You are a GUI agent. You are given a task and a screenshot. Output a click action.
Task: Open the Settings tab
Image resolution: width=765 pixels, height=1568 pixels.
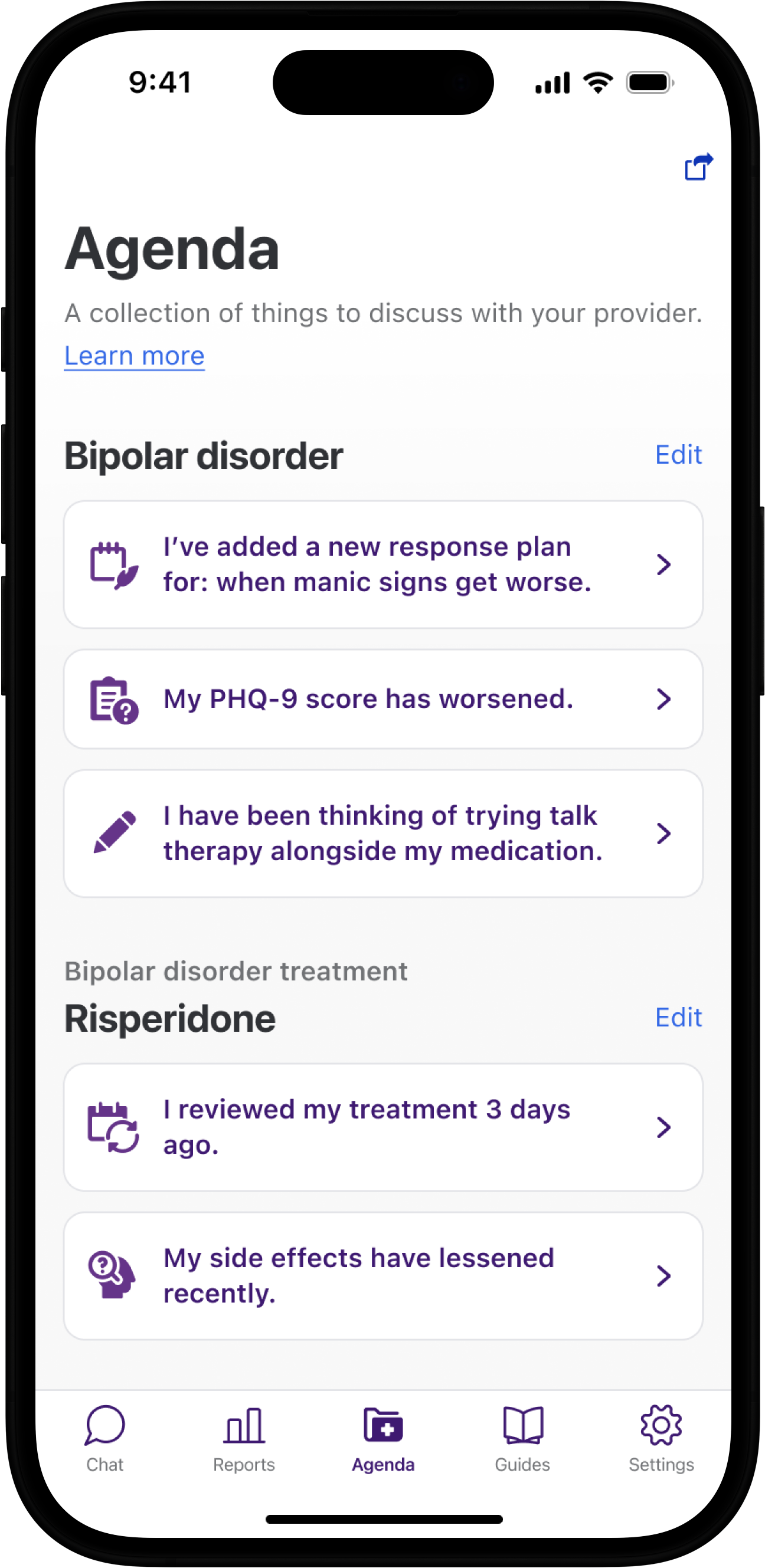pyautogui.click(x=662, y=1439)
